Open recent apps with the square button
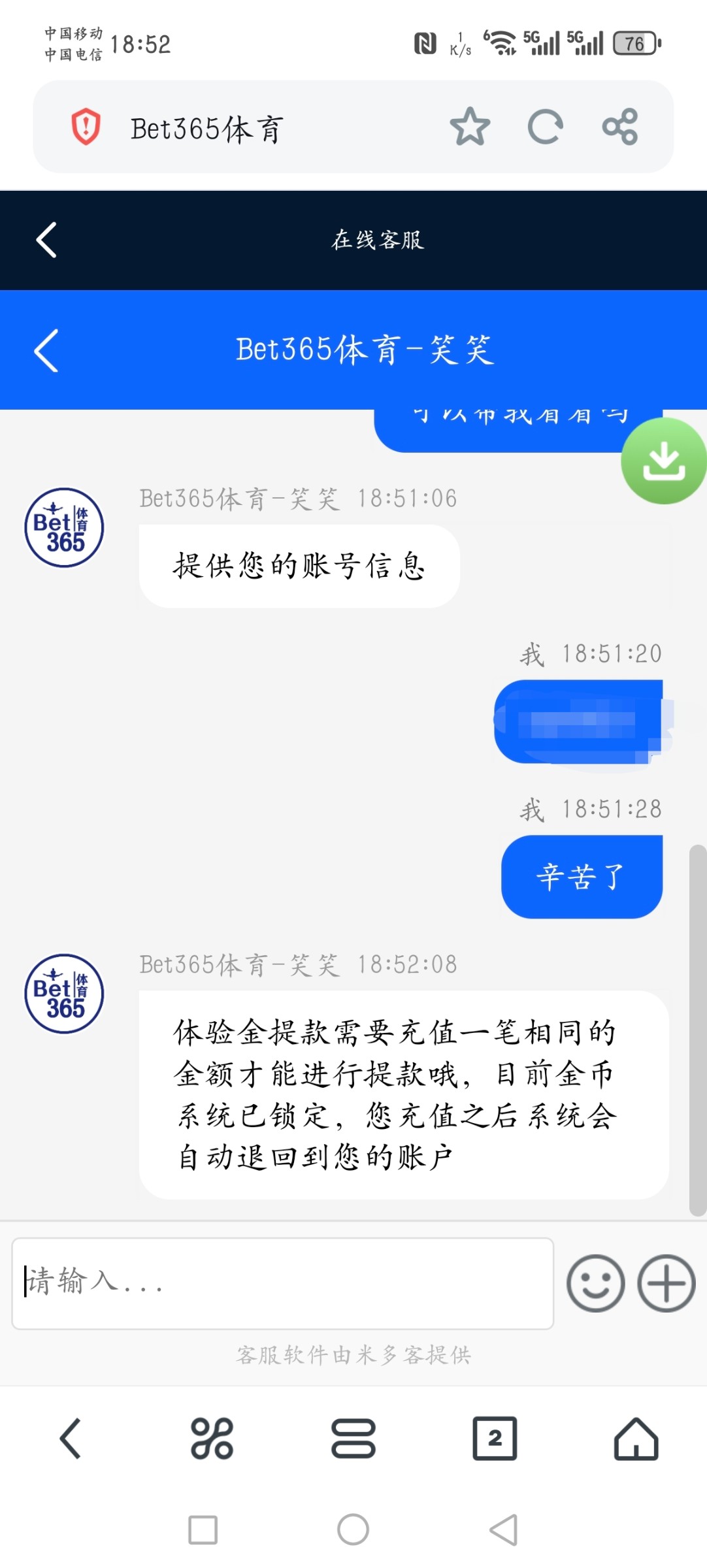Screen dimensions: 707x1568 [203, 1529]
